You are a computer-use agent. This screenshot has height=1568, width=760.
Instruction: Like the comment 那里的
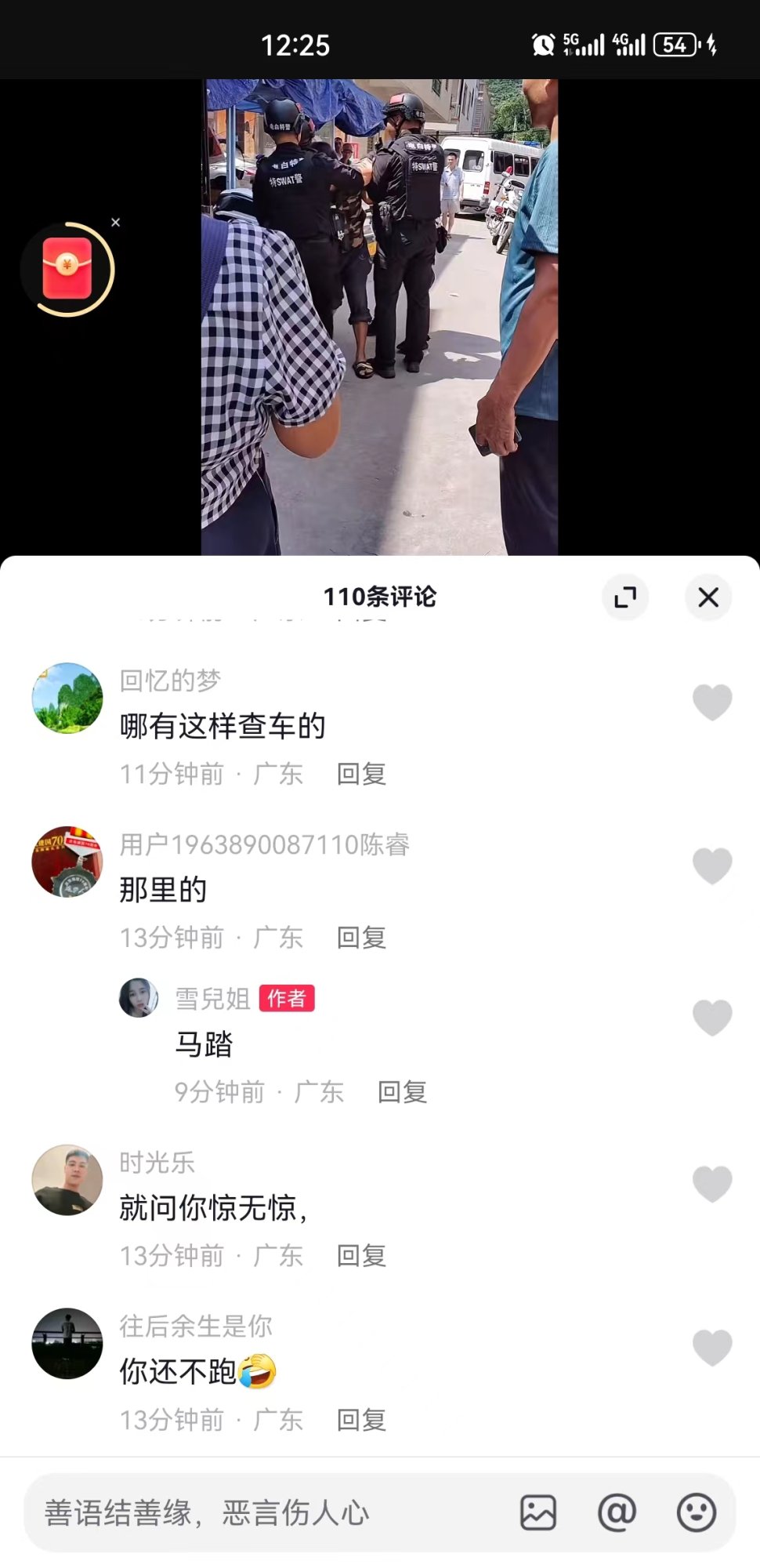point(712,866)
